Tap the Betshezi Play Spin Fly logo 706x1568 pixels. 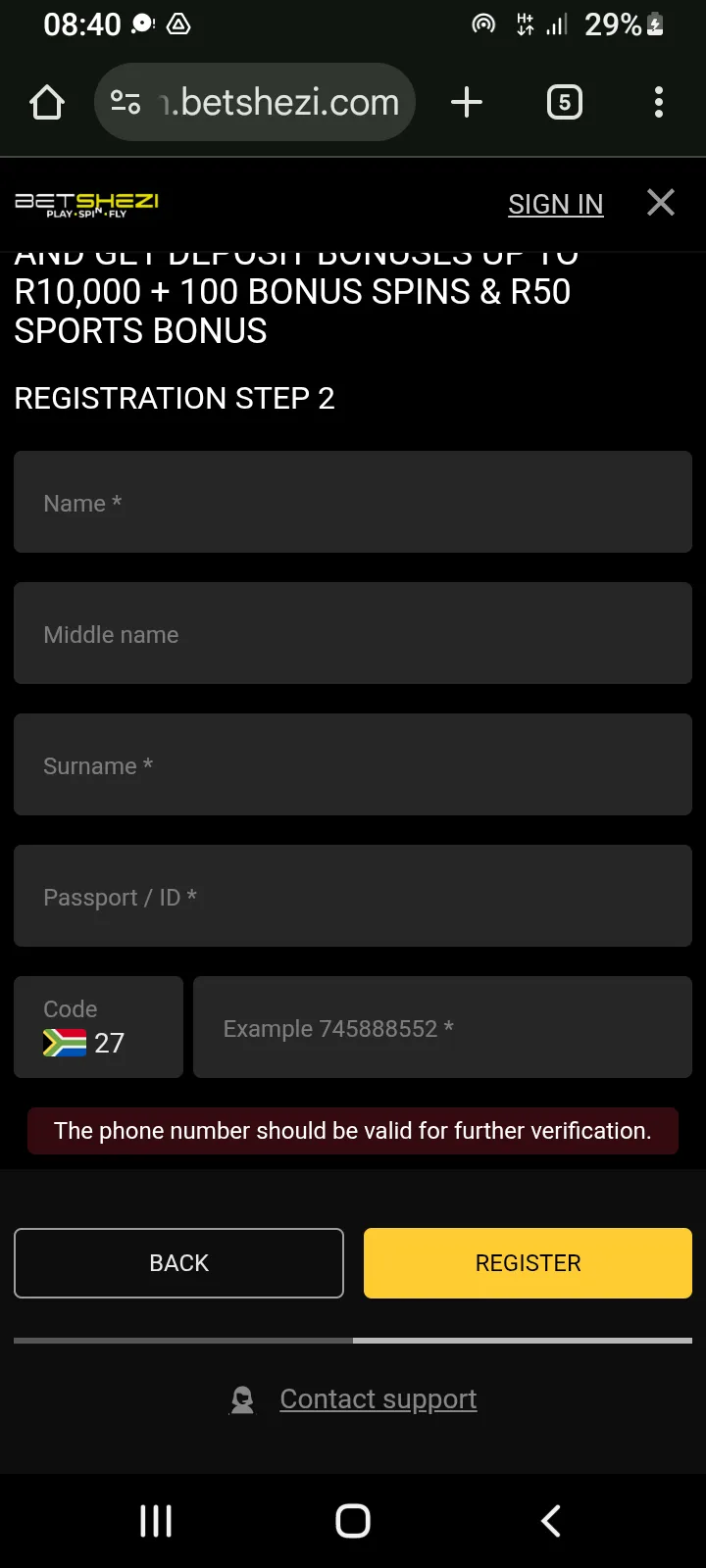pos(86,204)
